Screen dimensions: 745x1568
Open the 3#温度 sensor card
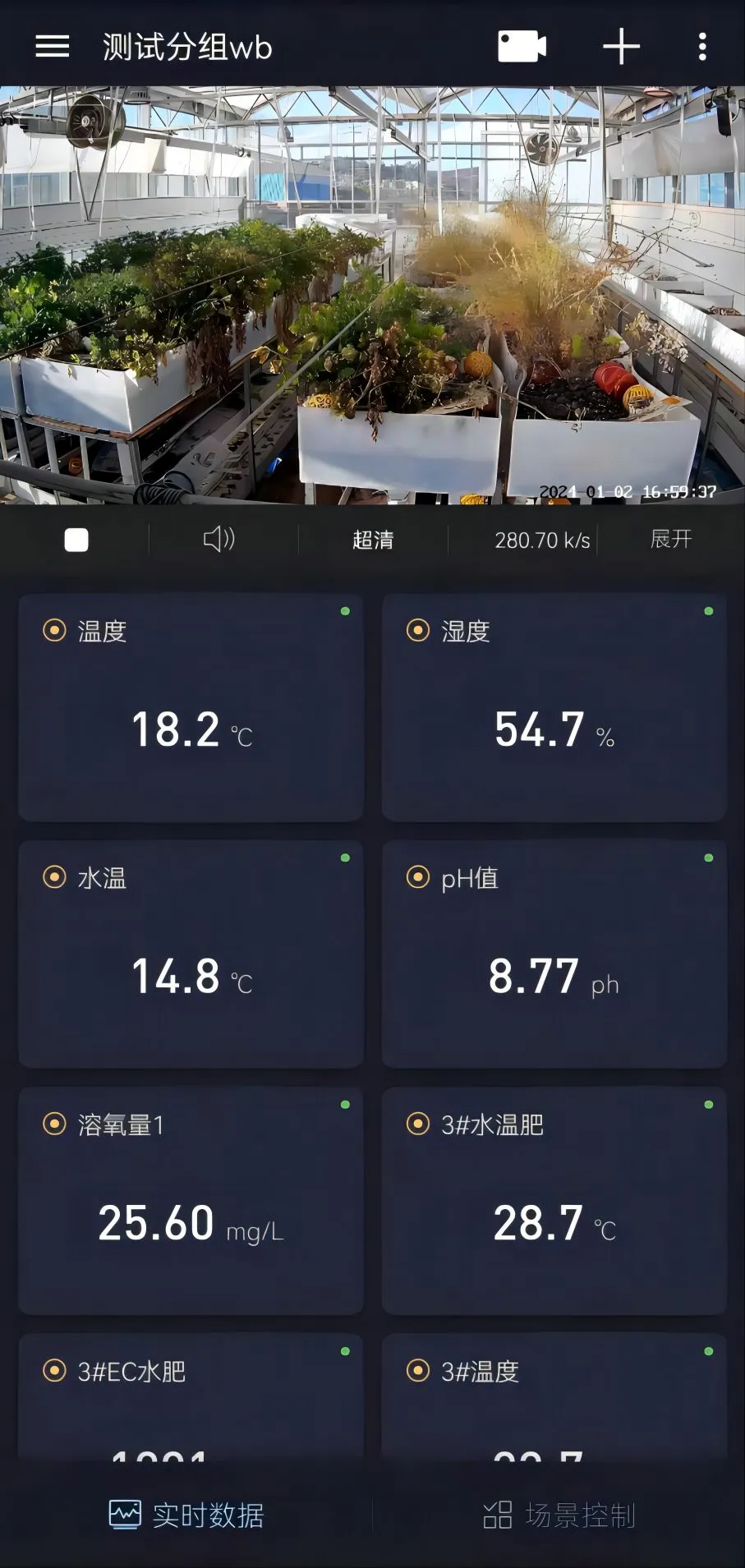point(554,1396)
